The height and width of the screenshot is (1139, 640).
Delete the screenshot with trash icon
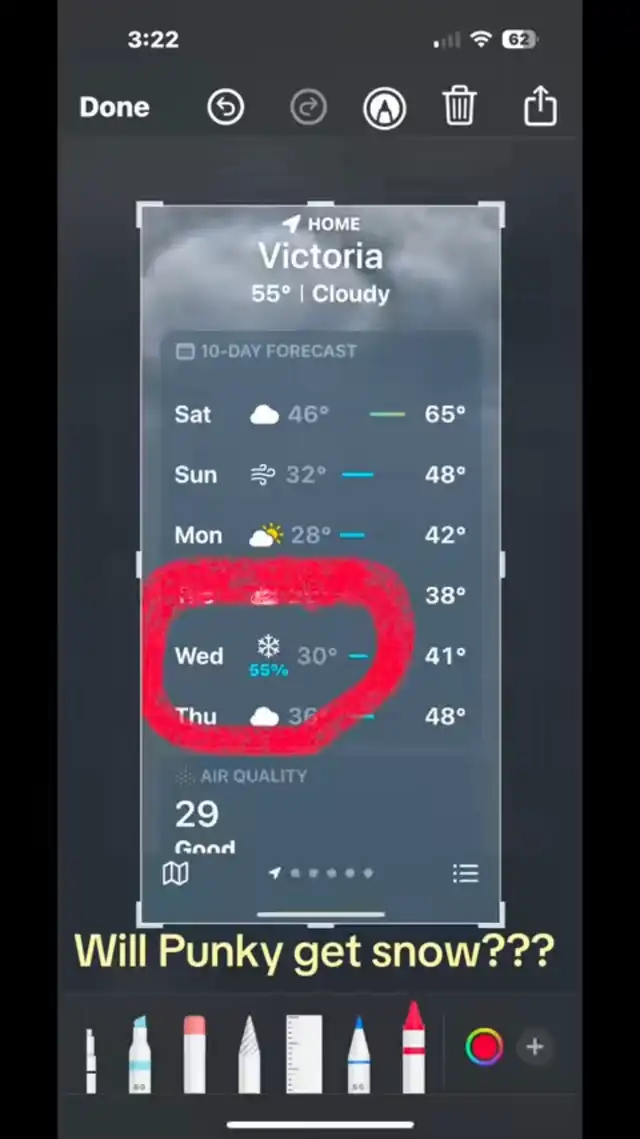coord(459,106)
